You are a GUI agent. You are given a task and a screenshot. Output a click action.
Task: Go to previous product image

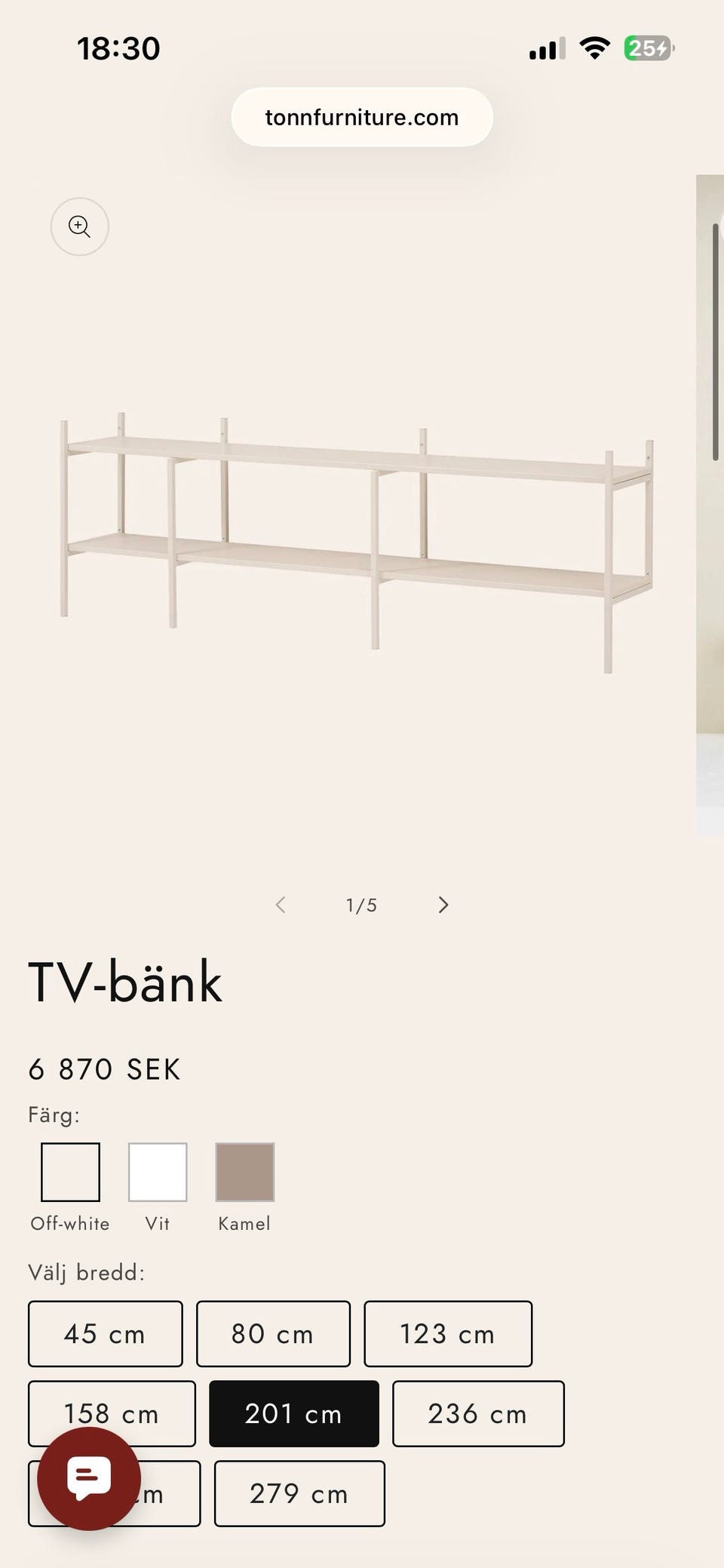[281, 905]
